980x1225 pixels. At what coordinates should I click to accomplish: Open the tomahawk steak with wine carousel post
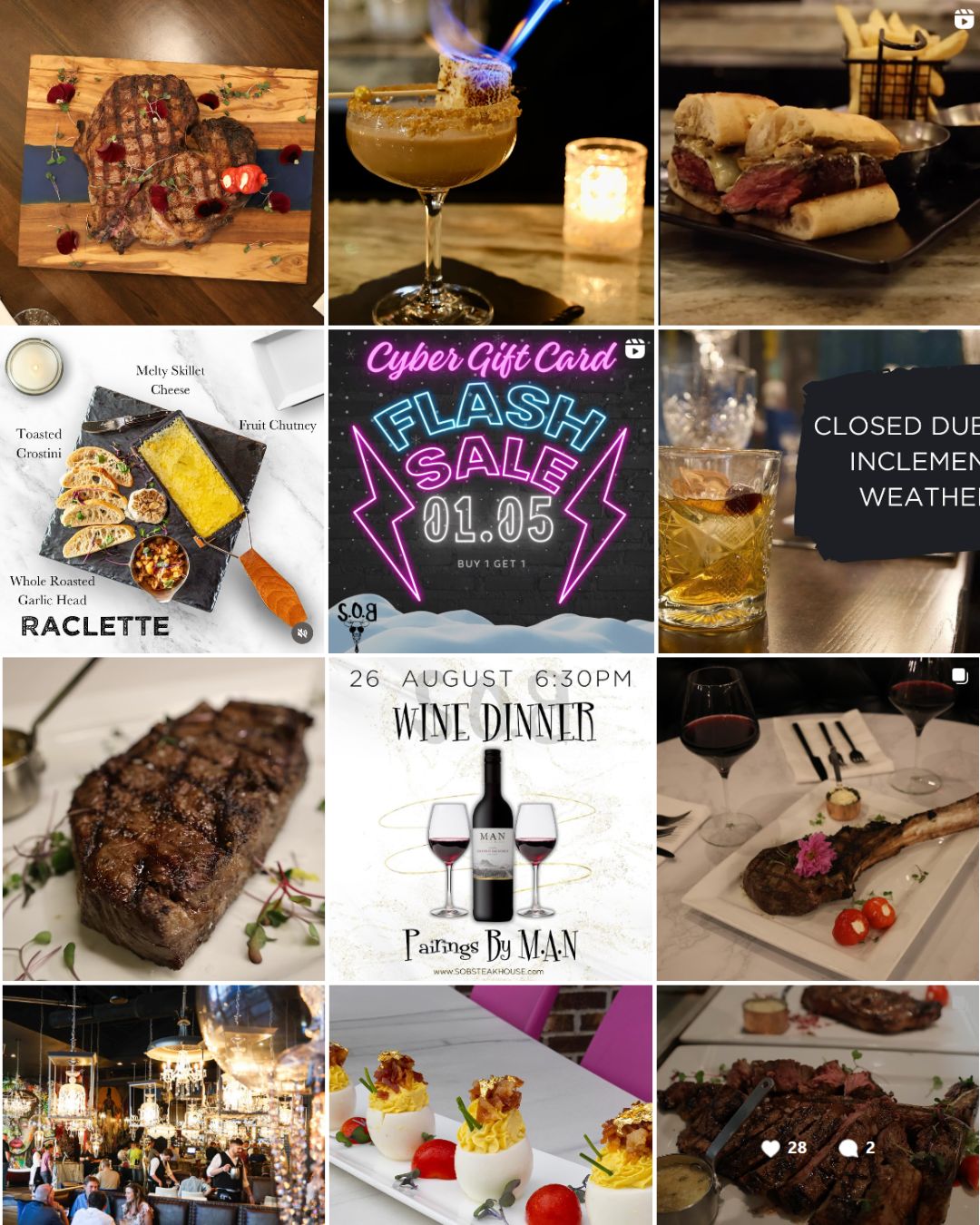(x=818, y=818)
